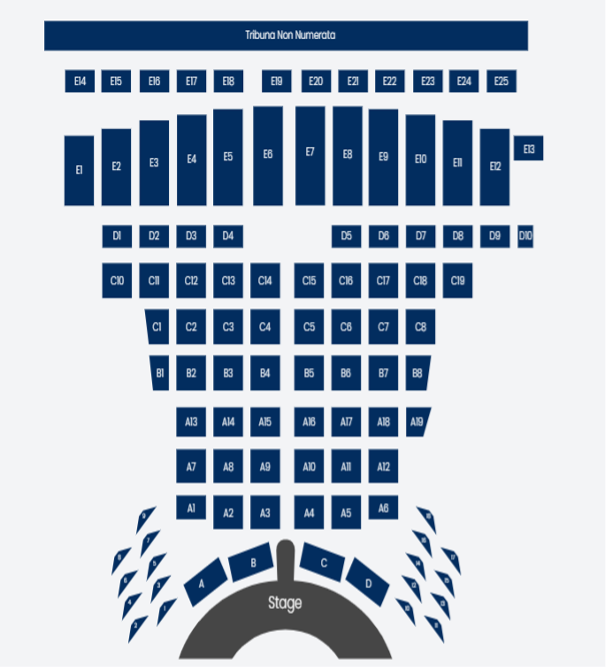Choose section E13
606x668 pixels.
pos(529,150)
